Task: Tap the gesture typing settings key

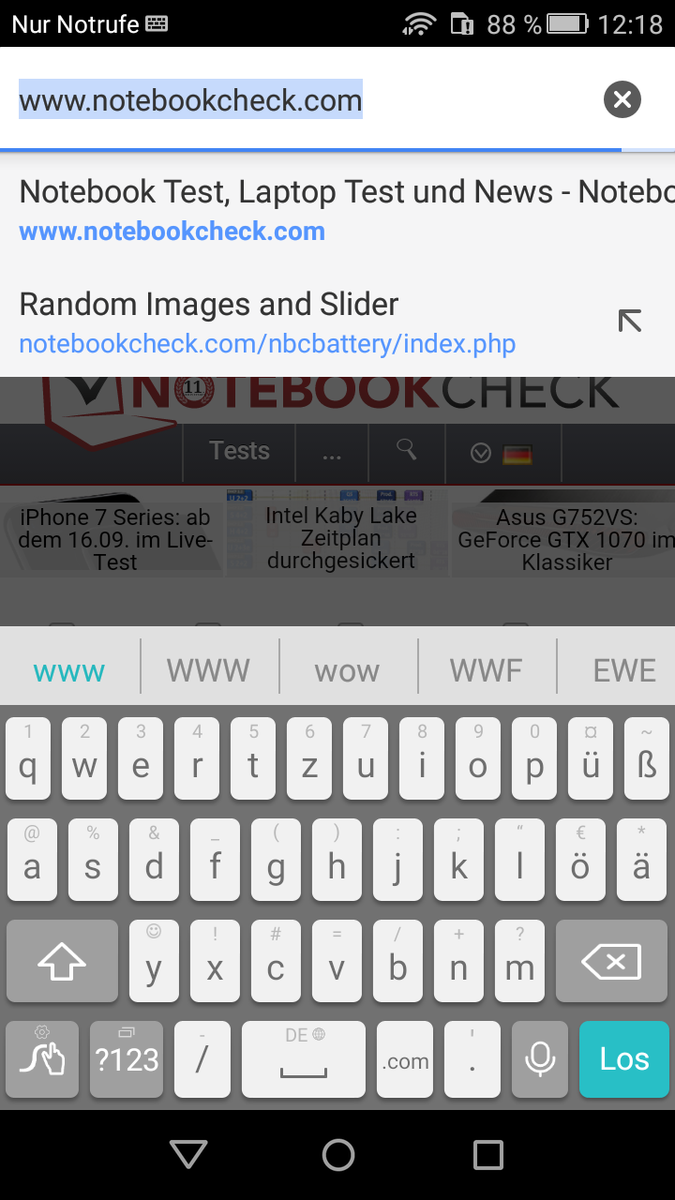Action: [x=44, y=1060]
